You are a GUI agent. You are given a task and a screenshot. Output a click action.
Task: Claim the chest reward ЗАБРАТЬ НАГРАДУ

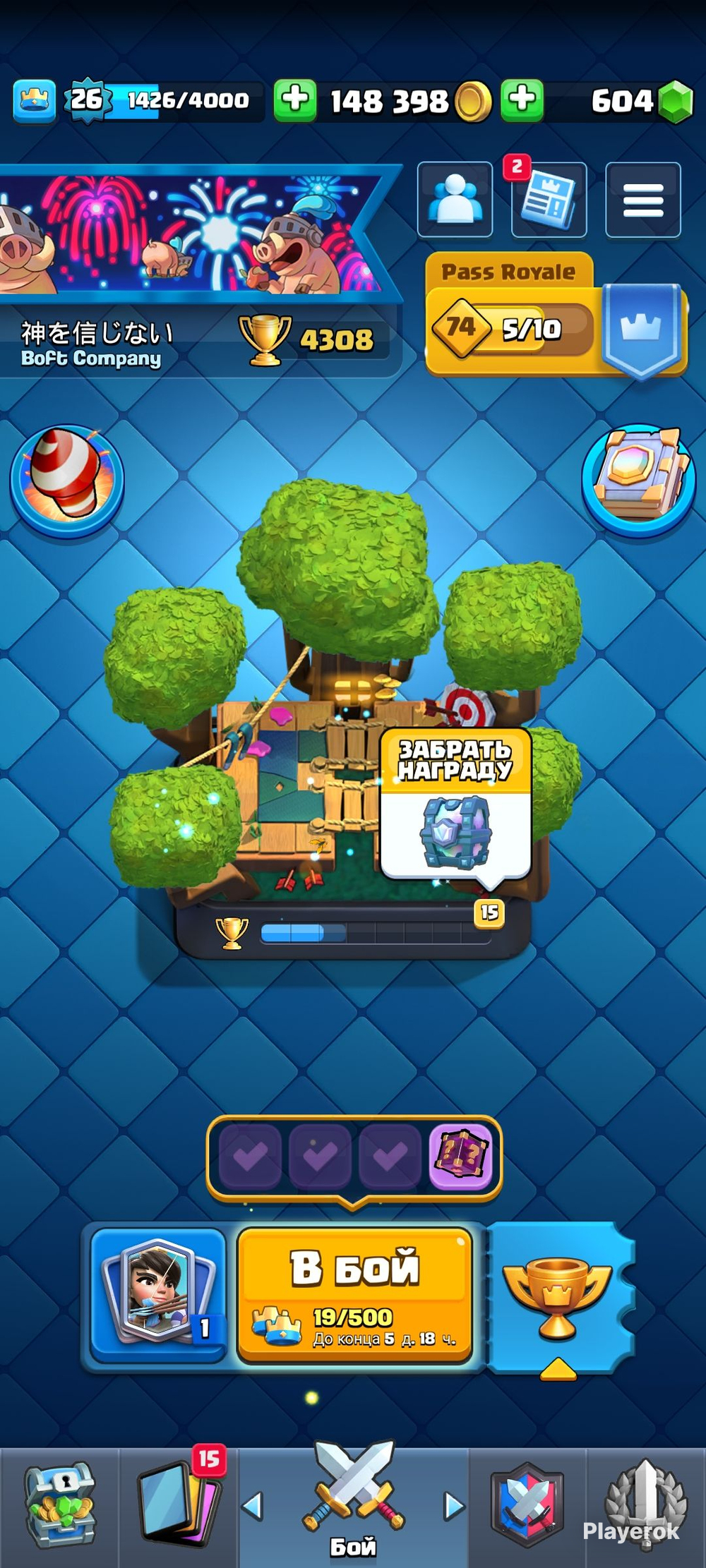point(456,804)
